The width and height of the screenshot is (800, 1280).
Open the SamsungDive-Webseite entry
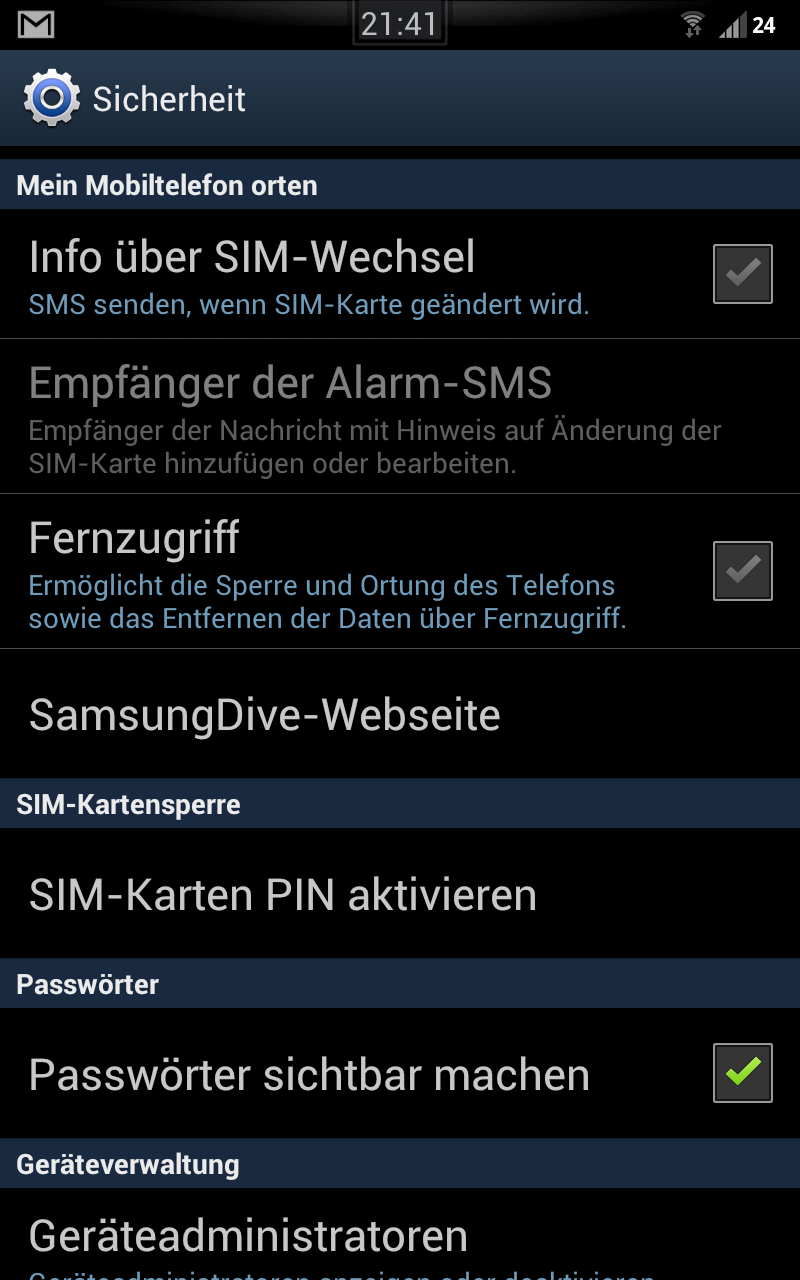click(x=265, y=715)
